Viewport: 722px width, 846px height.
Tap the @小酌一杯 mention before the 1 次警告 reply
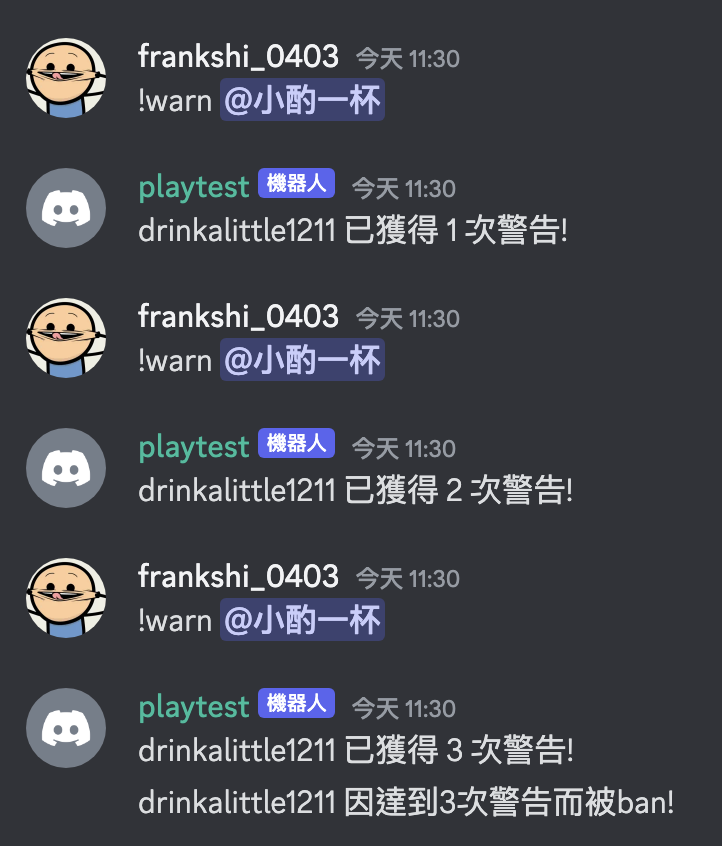[302, 101]
